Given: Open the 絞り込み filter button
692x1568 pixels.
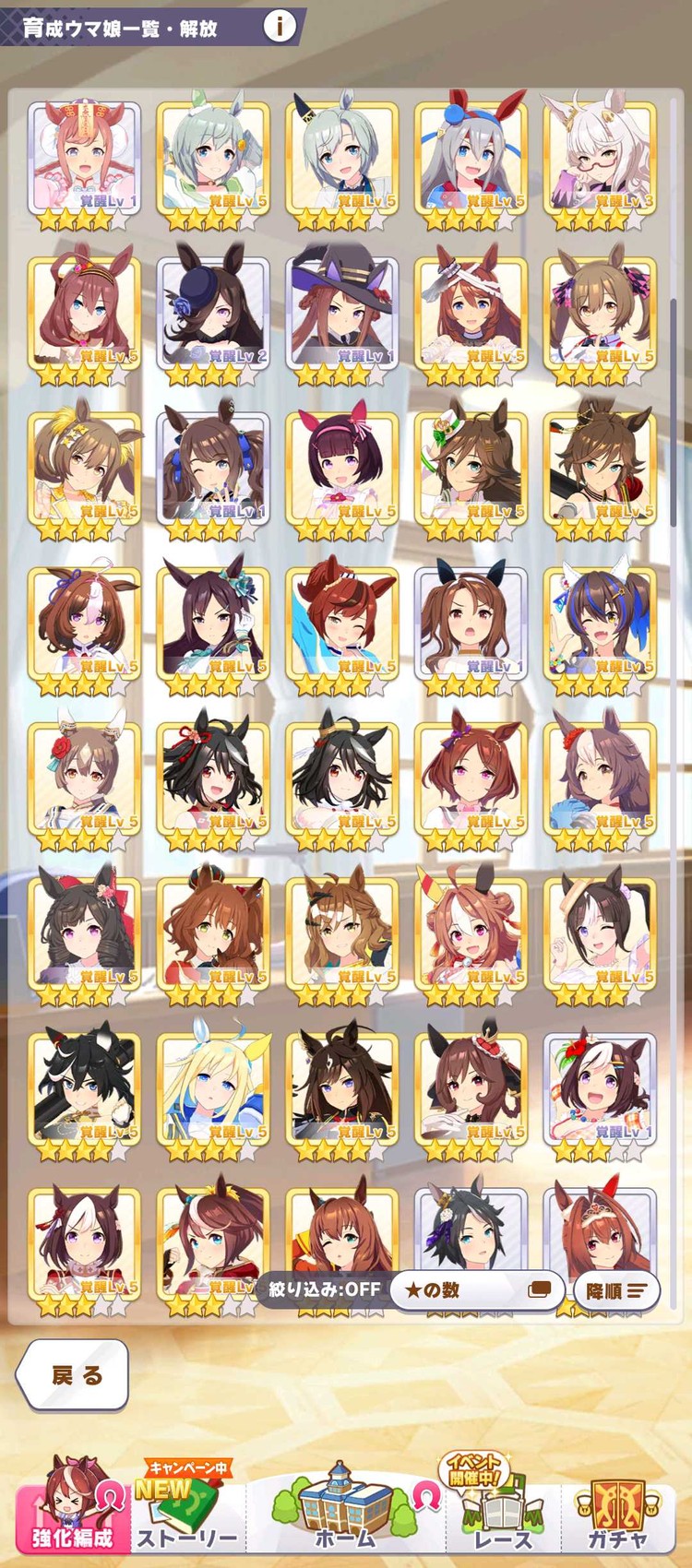Looking at the screenshot, I should click(x=325, y=1289).
